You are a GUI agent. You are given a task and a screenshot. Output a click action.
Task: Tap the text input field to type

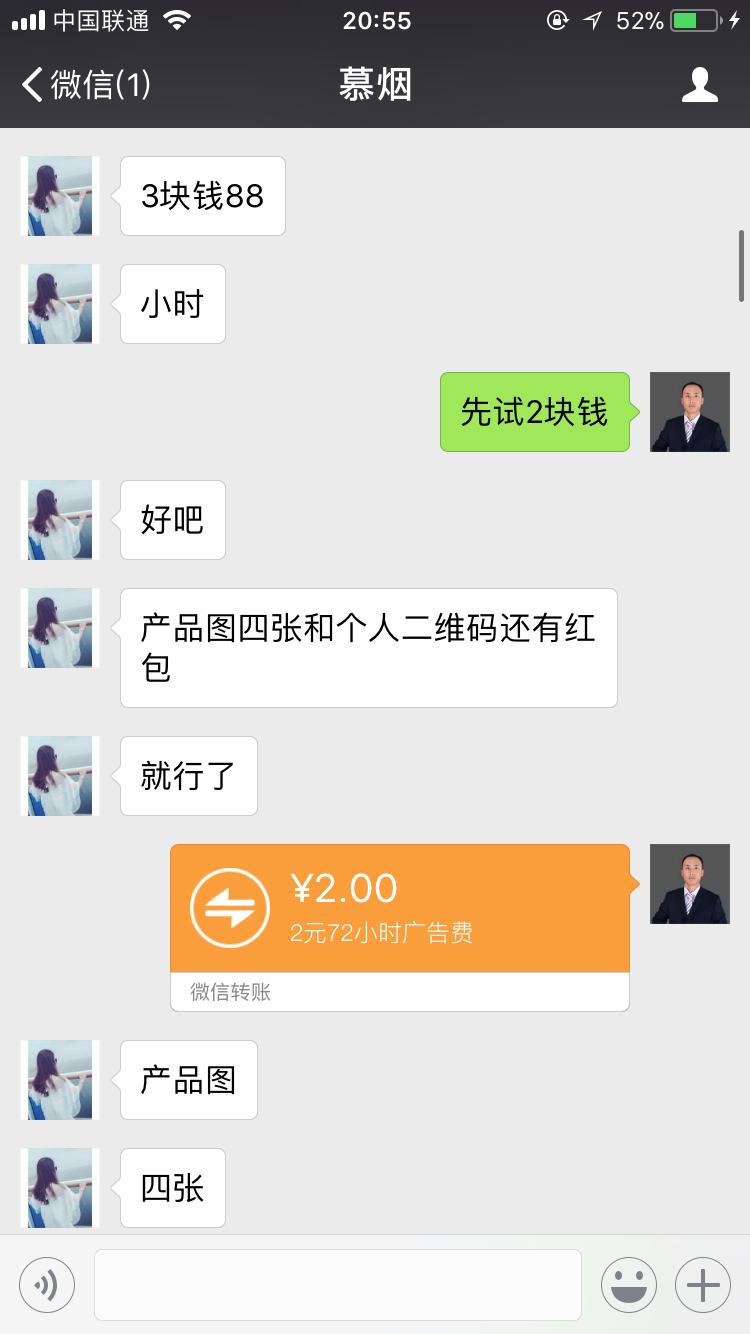337,1284
